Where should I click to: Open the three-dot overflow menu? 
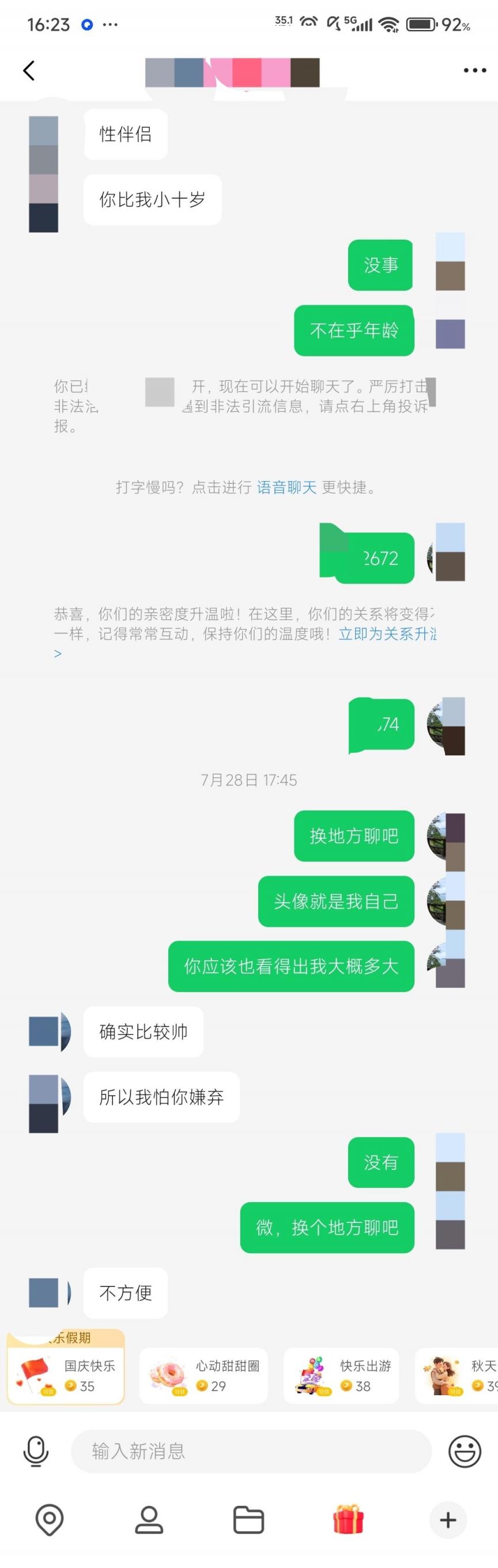(x=474, y=71)
